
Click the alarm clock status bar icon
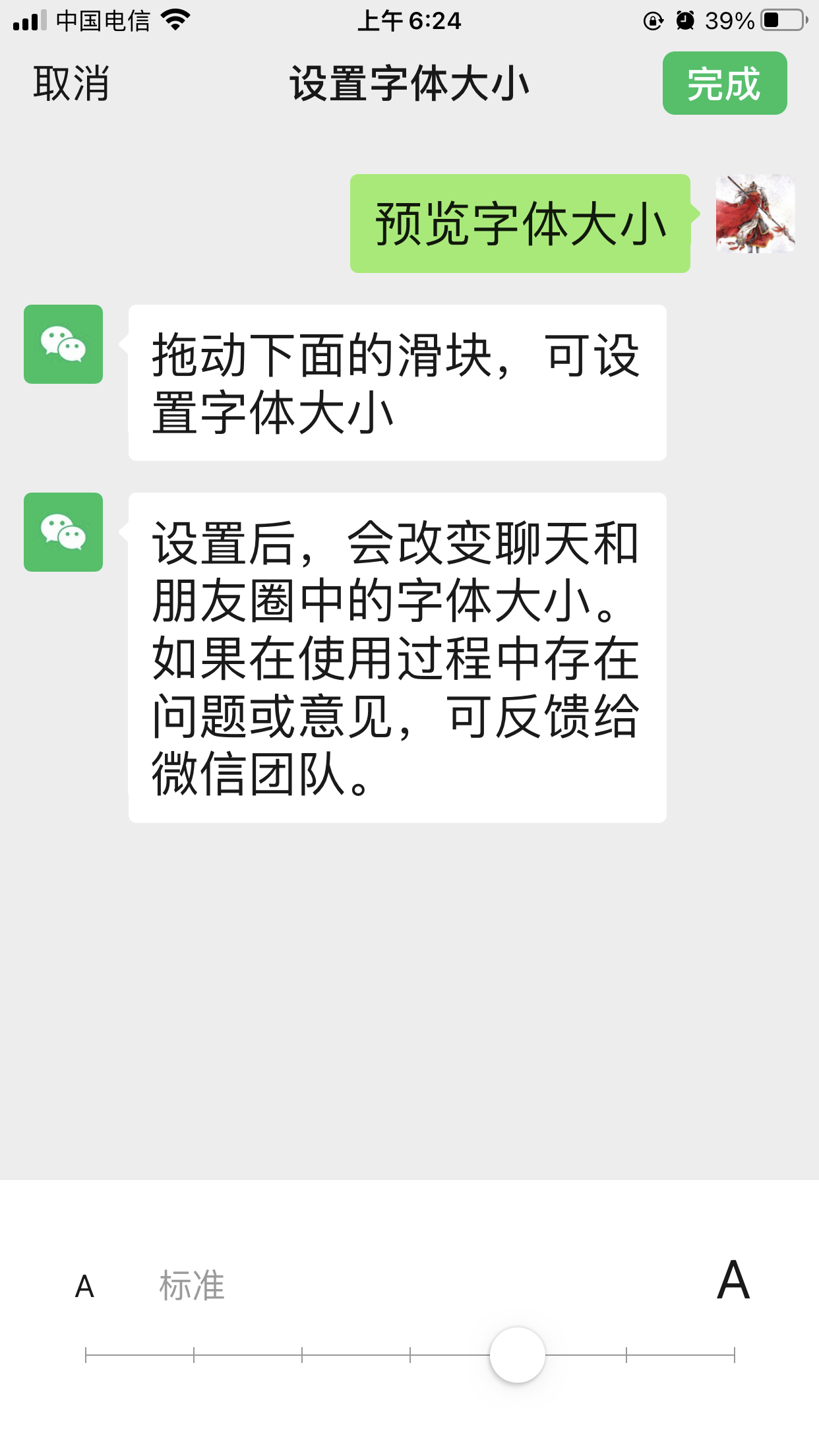[x=686, y=20]
